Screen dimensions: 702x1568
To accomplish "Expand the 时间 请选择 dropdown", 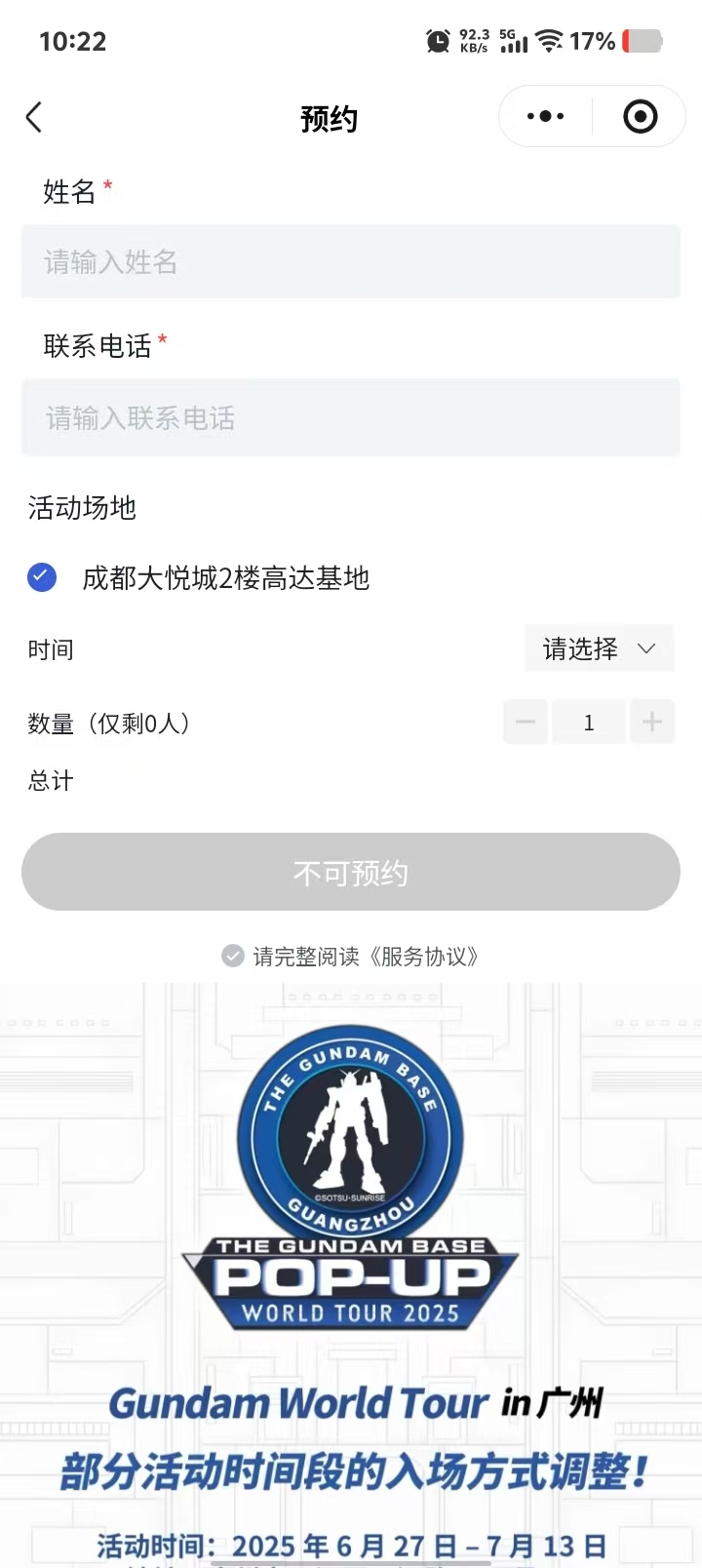I will pos(599,648).
